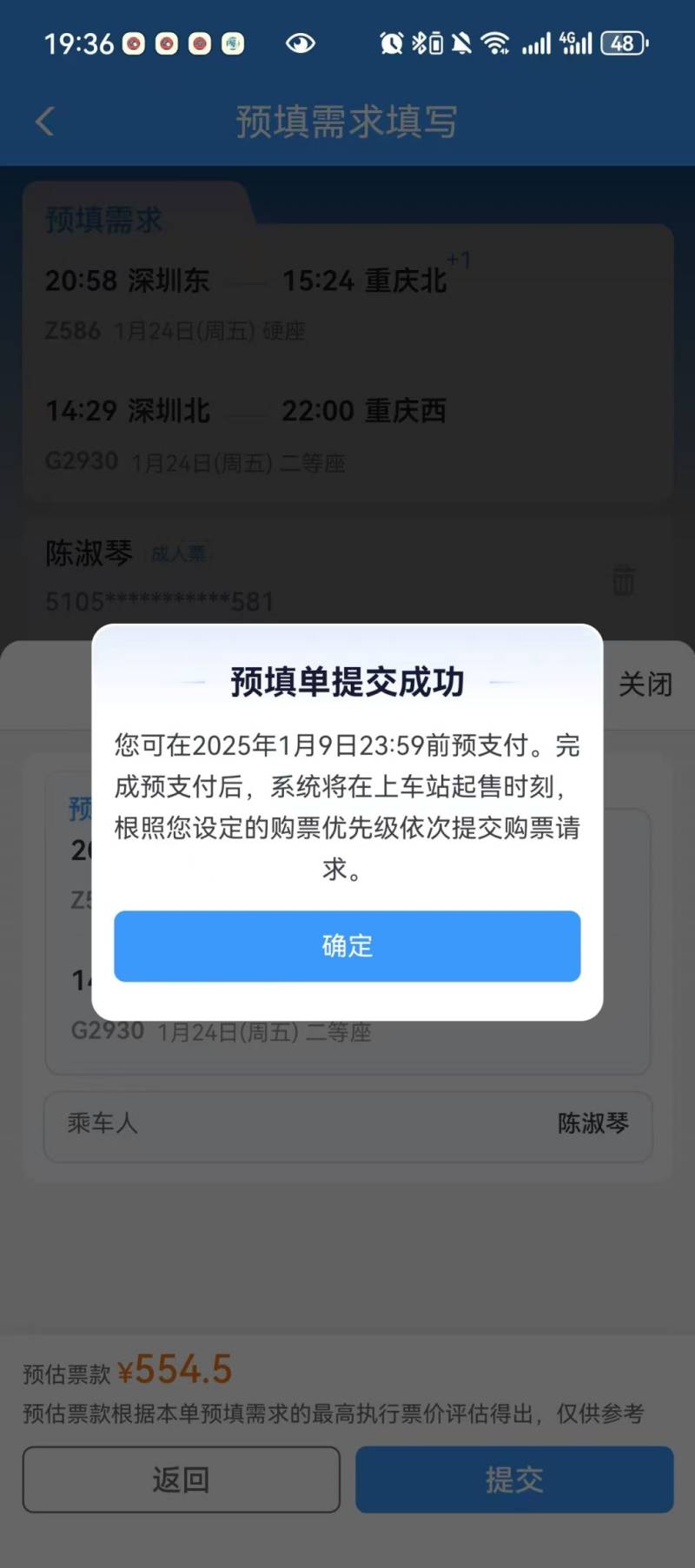The width and height of the screenshot is (695, 1568).
Task: Delete passenger 陈淑琴 with the trash icon
Action: [623, 579]
